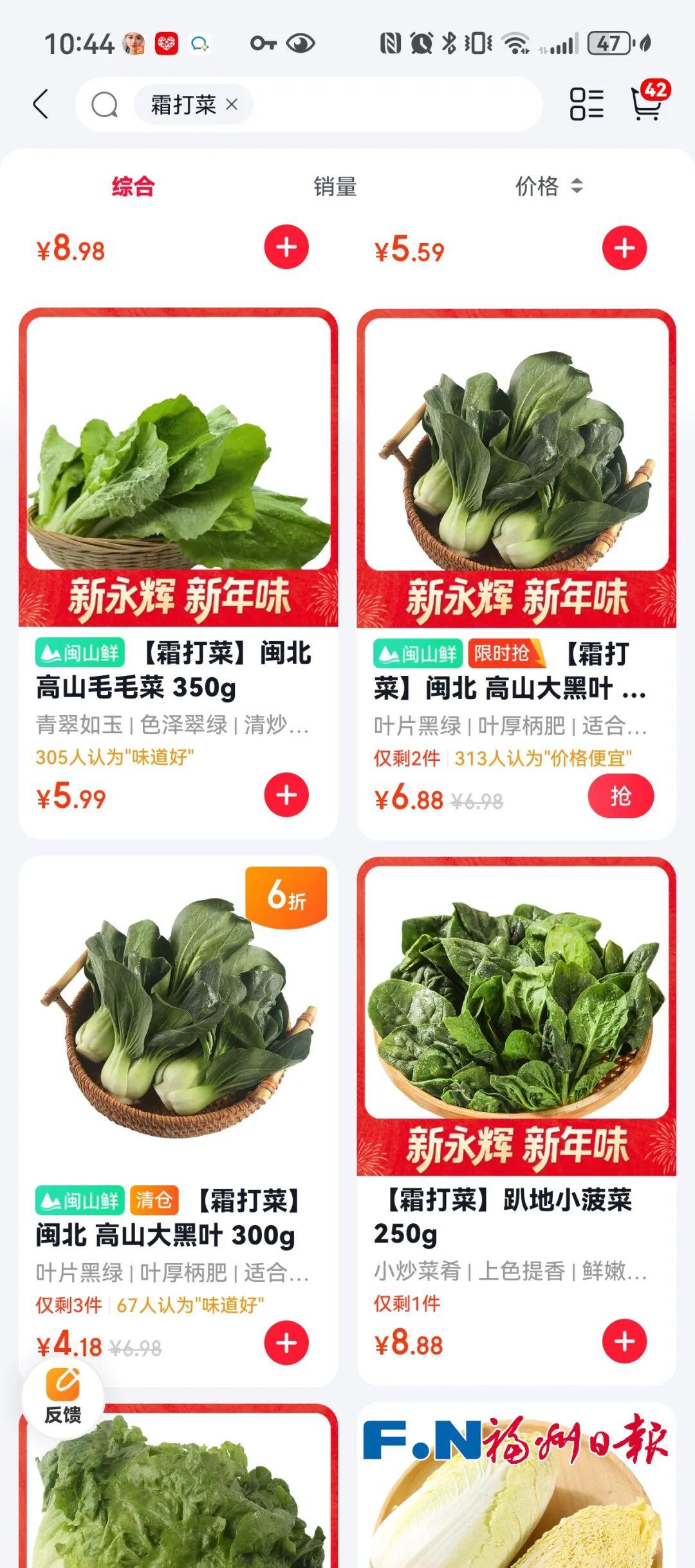Open the 趴地小菠菜 250g product card
This screenshot has width=695, height=1568.
[x=516, y=1016]
